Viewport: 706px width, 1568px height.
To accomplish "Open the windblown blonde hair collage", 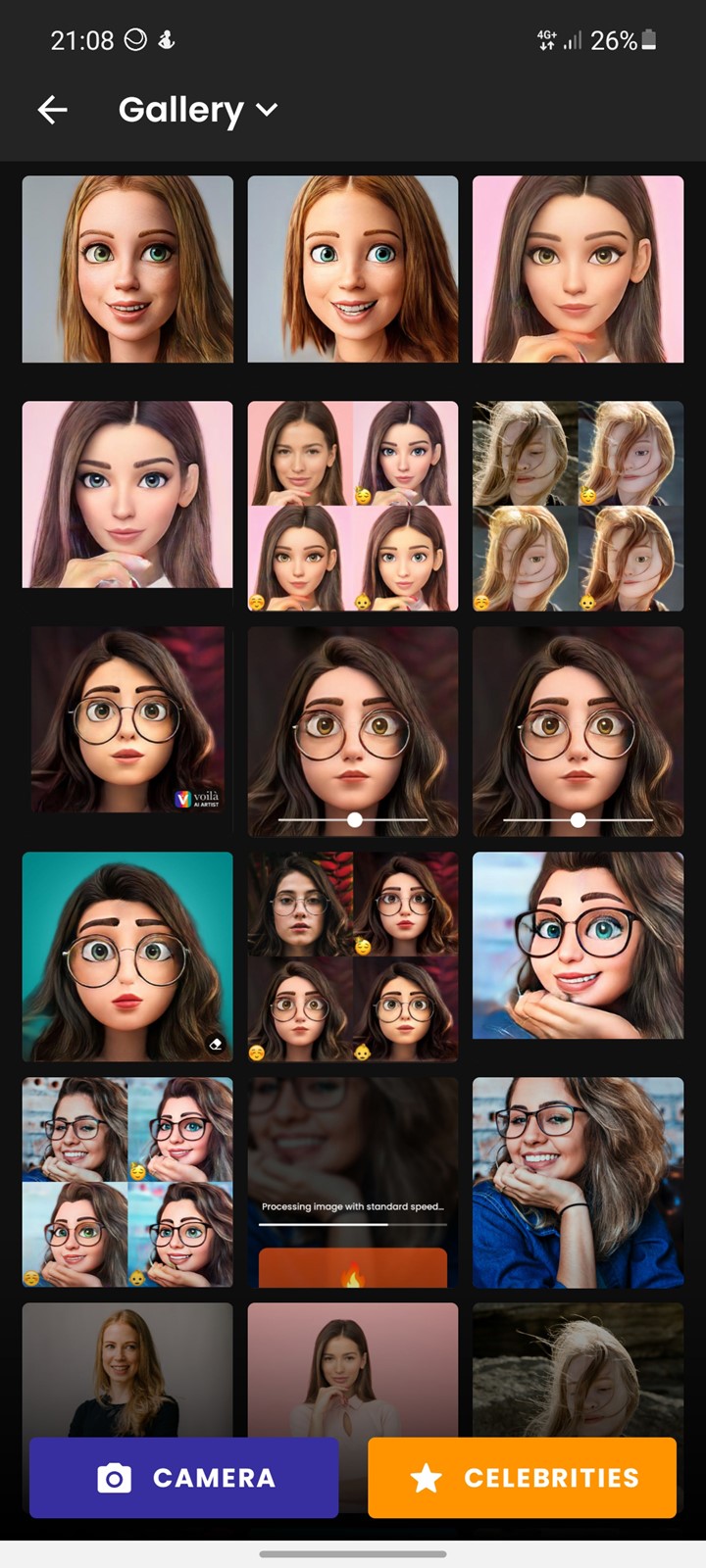I will 578,506.
